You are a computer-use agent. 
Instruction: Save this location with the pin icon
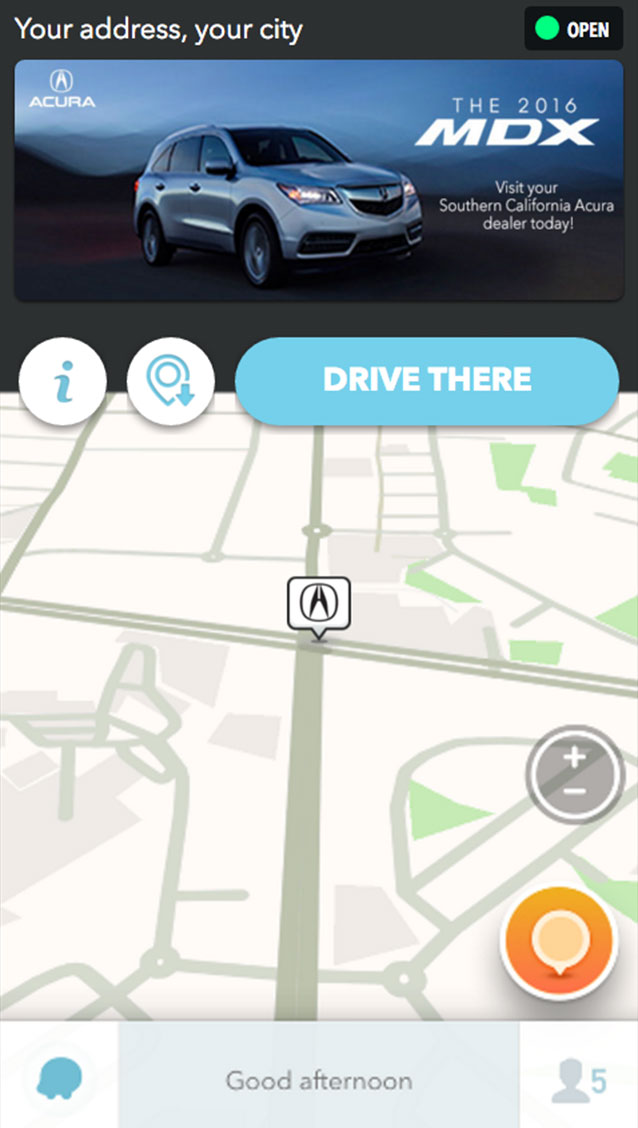click(171, 384)
